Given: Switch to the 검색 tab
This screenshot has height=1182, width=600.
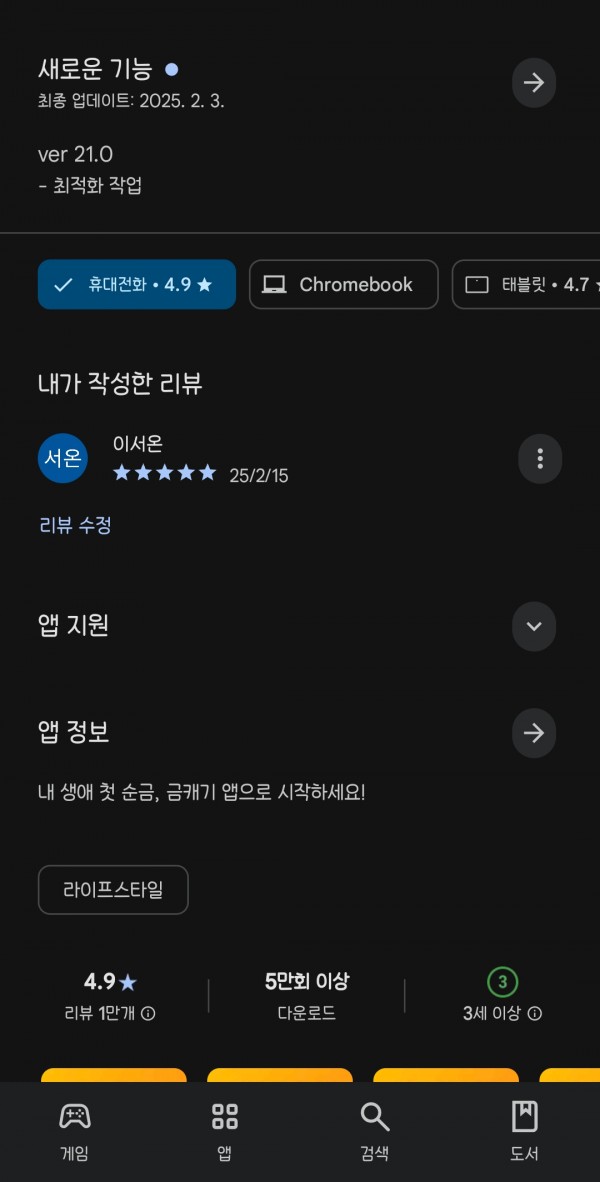Looking at the screenshot, I should (375, 1131).
